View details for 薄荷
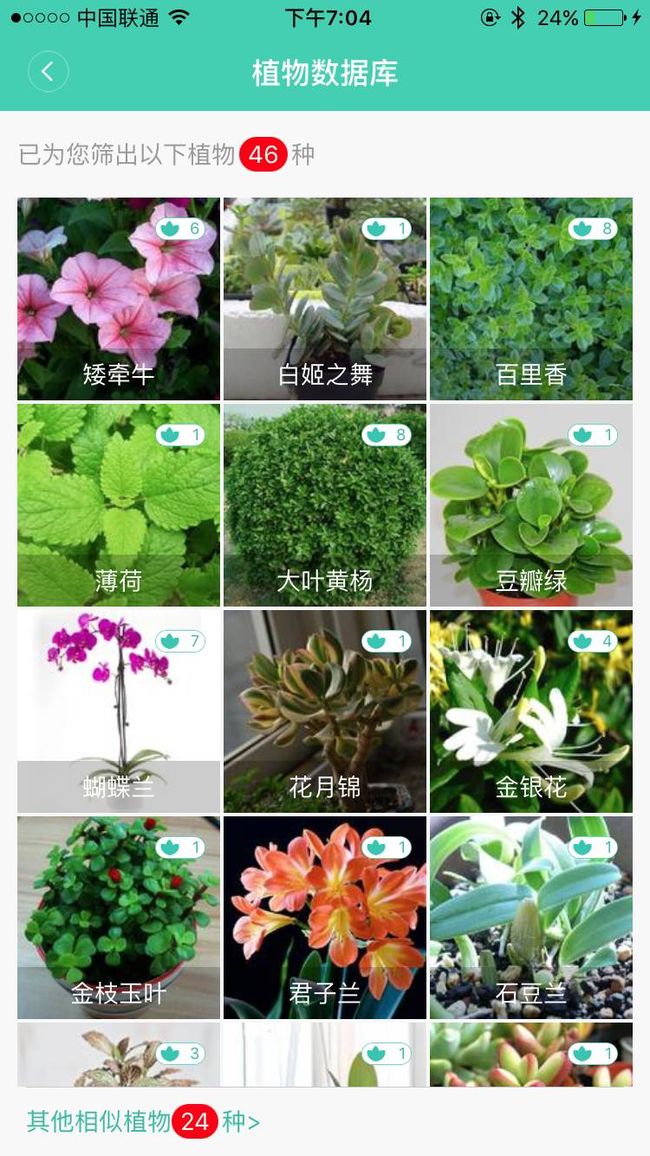This screenshot has height=1156, width=650. 119,505
